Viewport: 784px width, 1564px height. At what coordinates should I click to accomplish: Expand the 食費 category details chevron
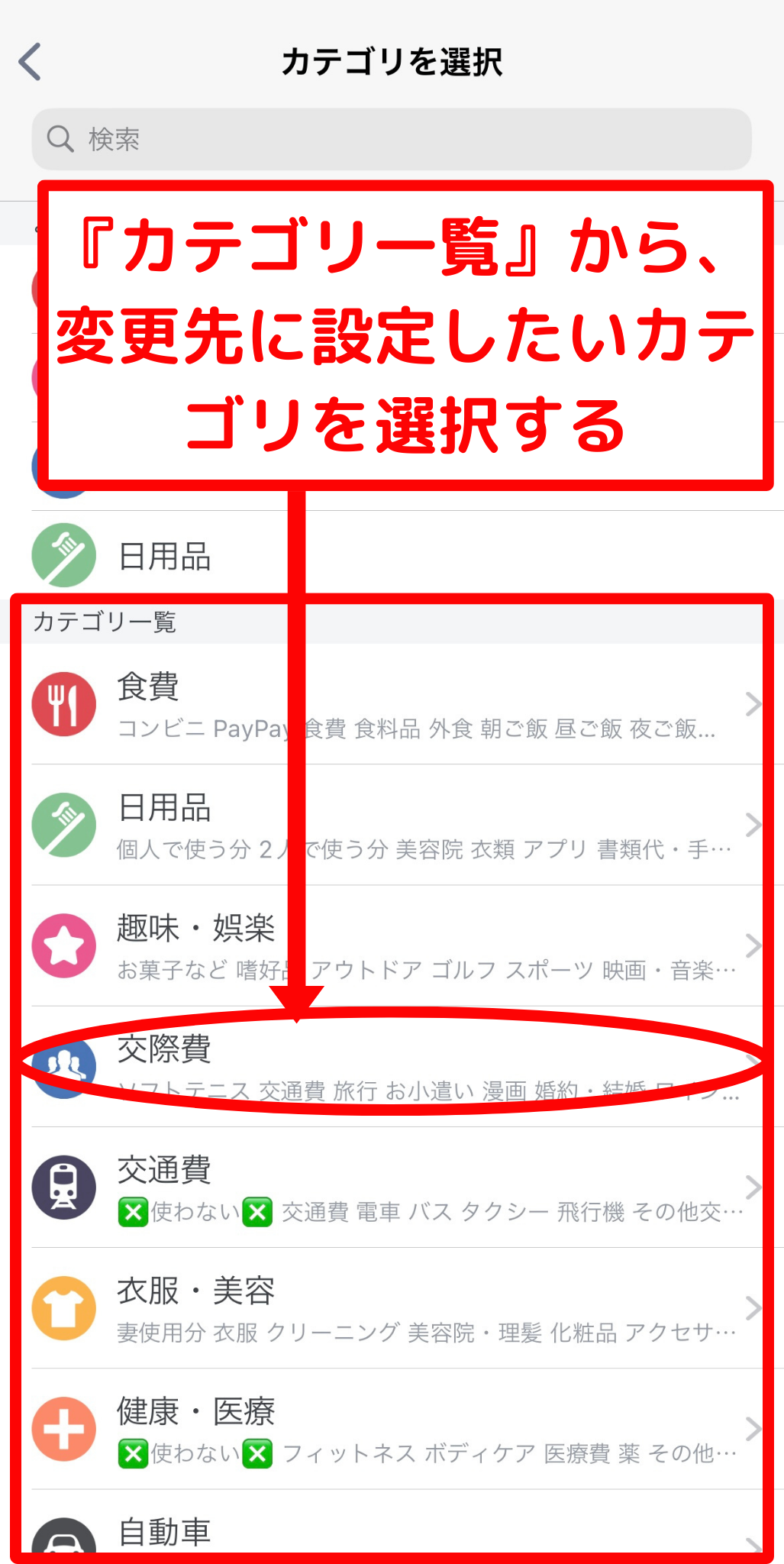[x=754, y=703]
